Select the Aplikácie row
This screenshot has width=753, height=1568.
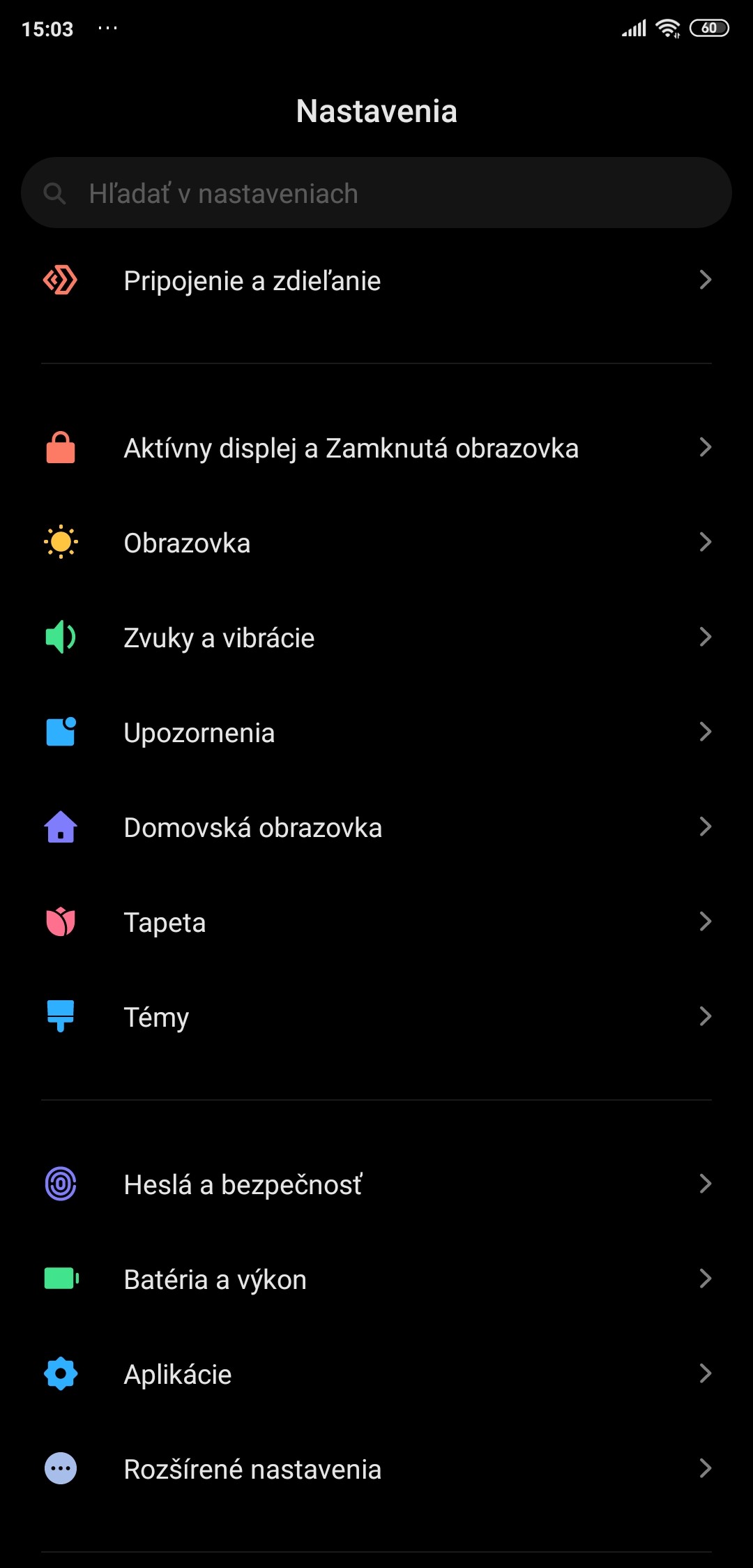tap(376, 1374)
